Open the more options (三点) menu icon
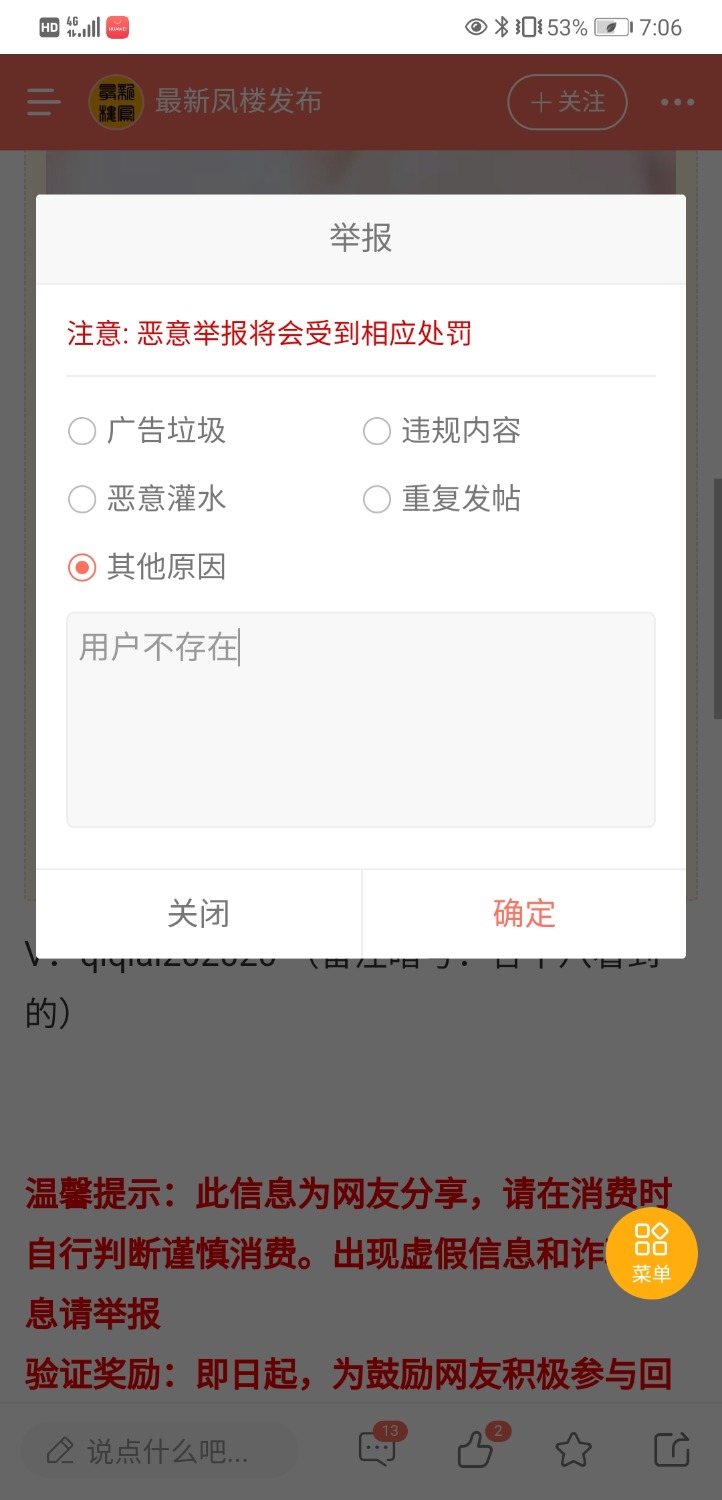Image resolution: width=722 pixels, height=1500 pixels. click(677, 101)
